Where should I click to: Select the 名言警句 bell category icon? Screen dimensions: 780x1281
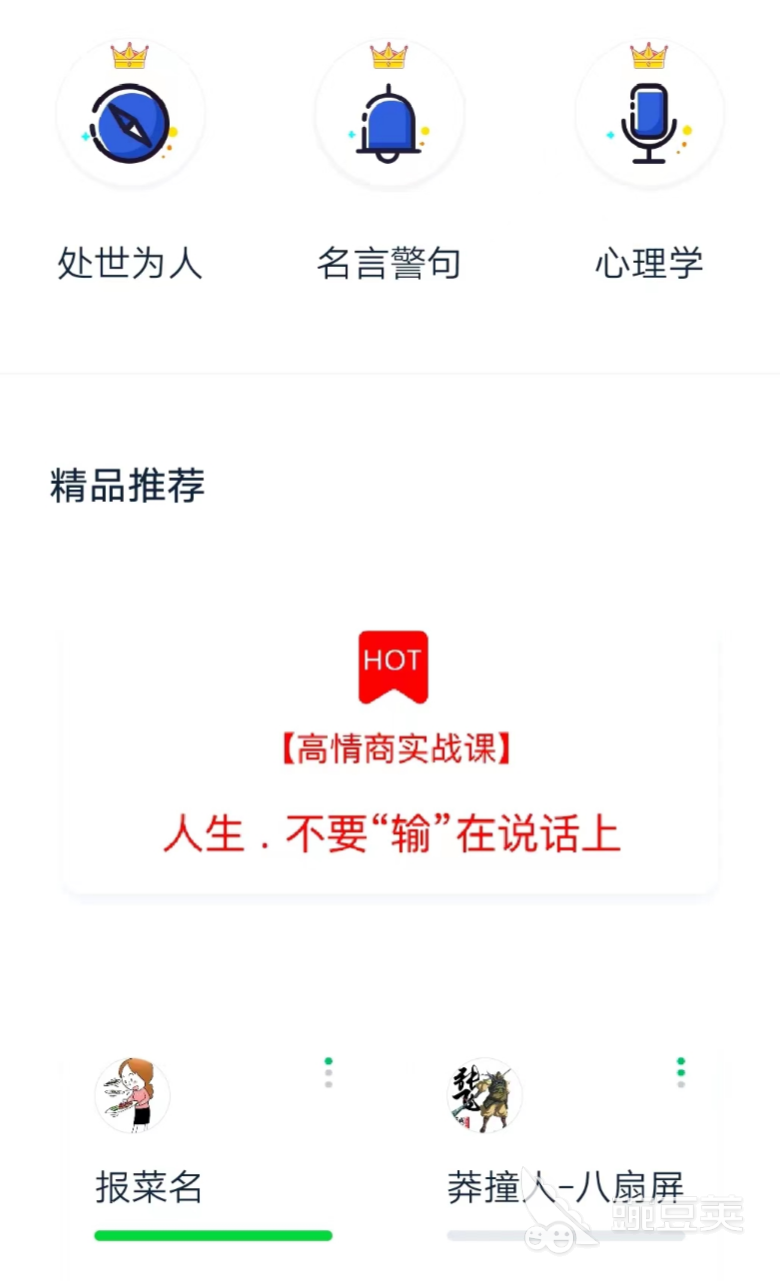point(389,115)
